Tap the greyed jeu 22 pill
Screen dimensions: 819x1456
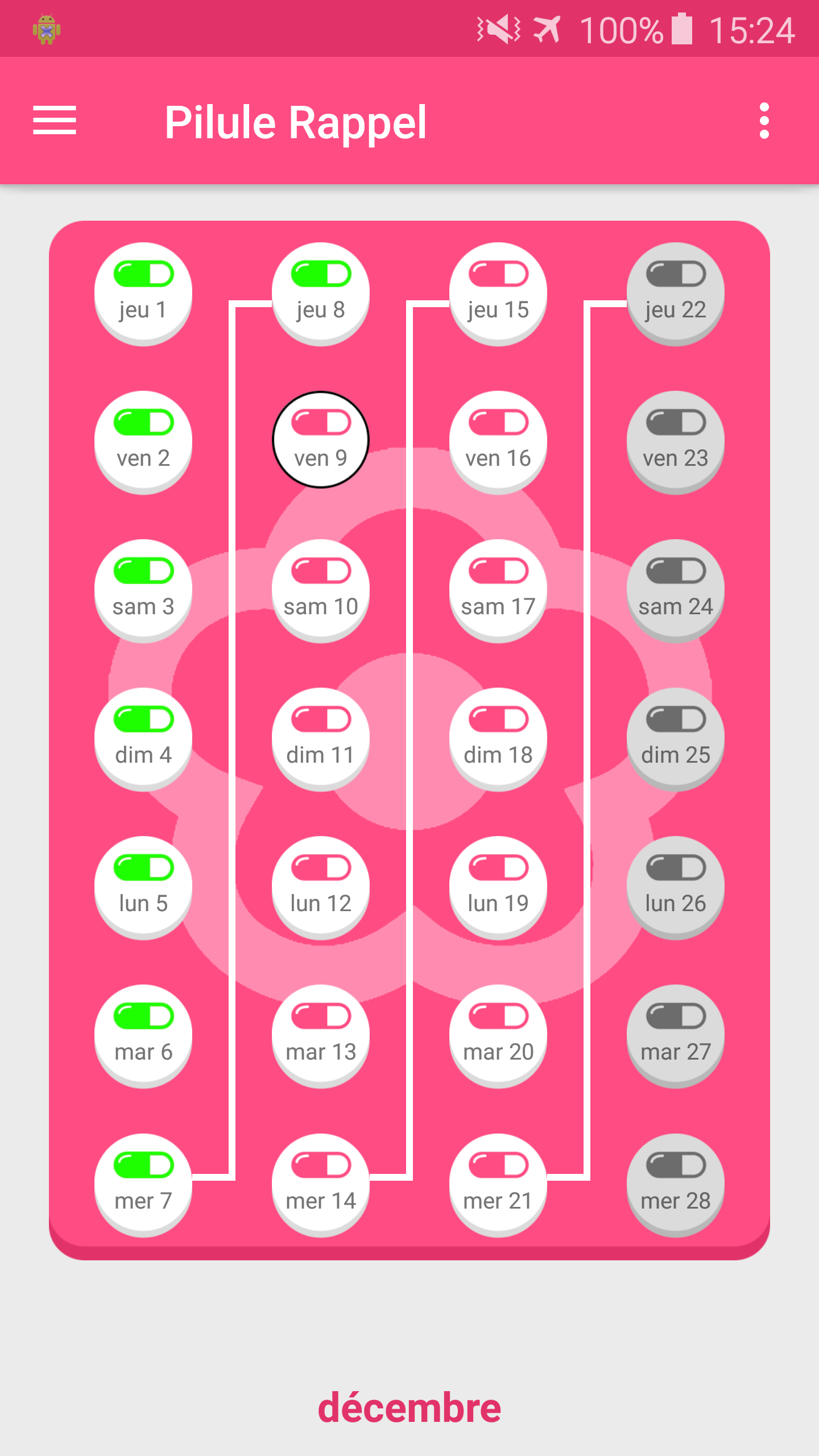click(676, 293)
